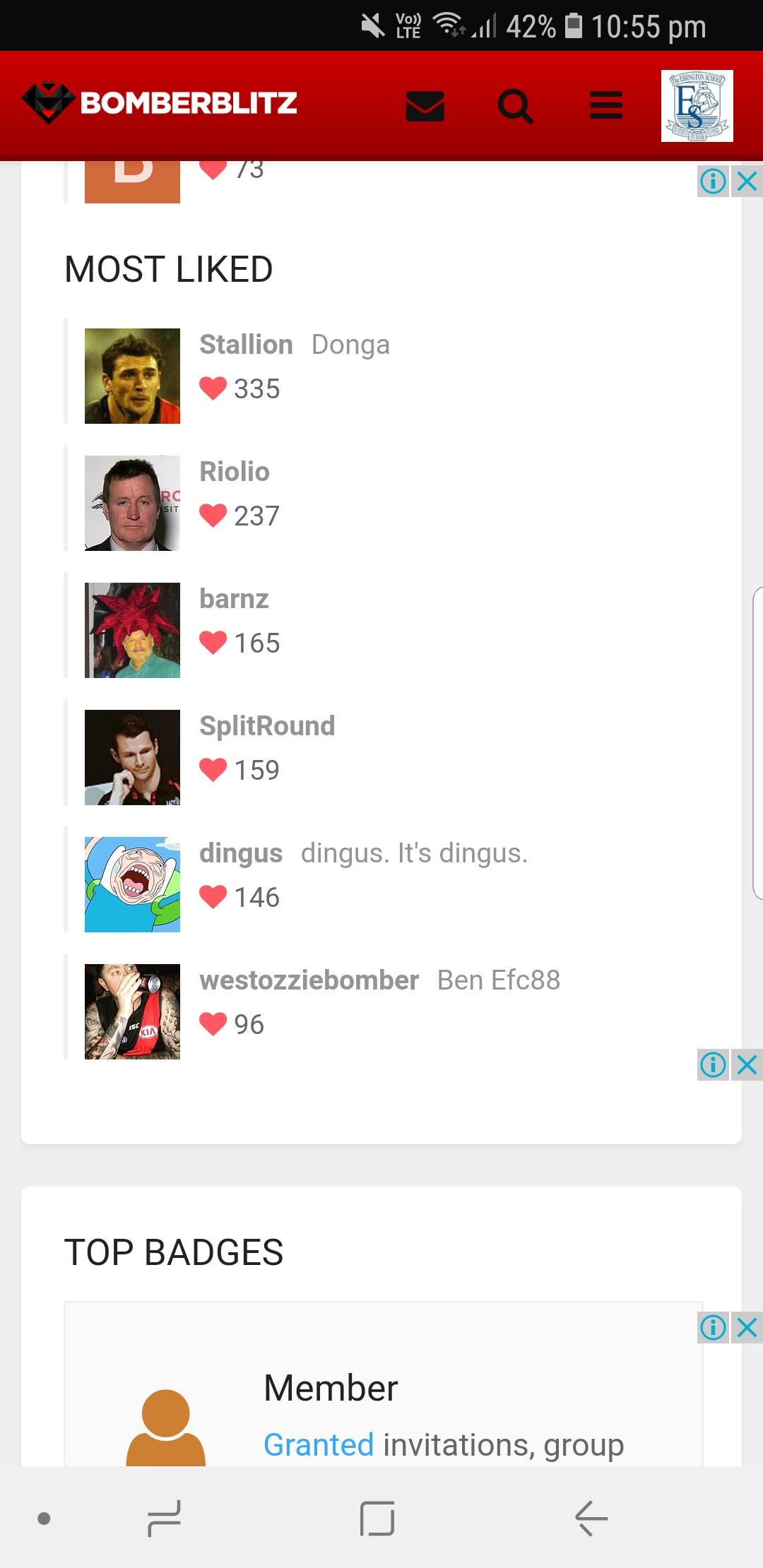763x1568 pixels.
Task: Show recent apps from navigation bar
Action: click(x=165, y=1519)
